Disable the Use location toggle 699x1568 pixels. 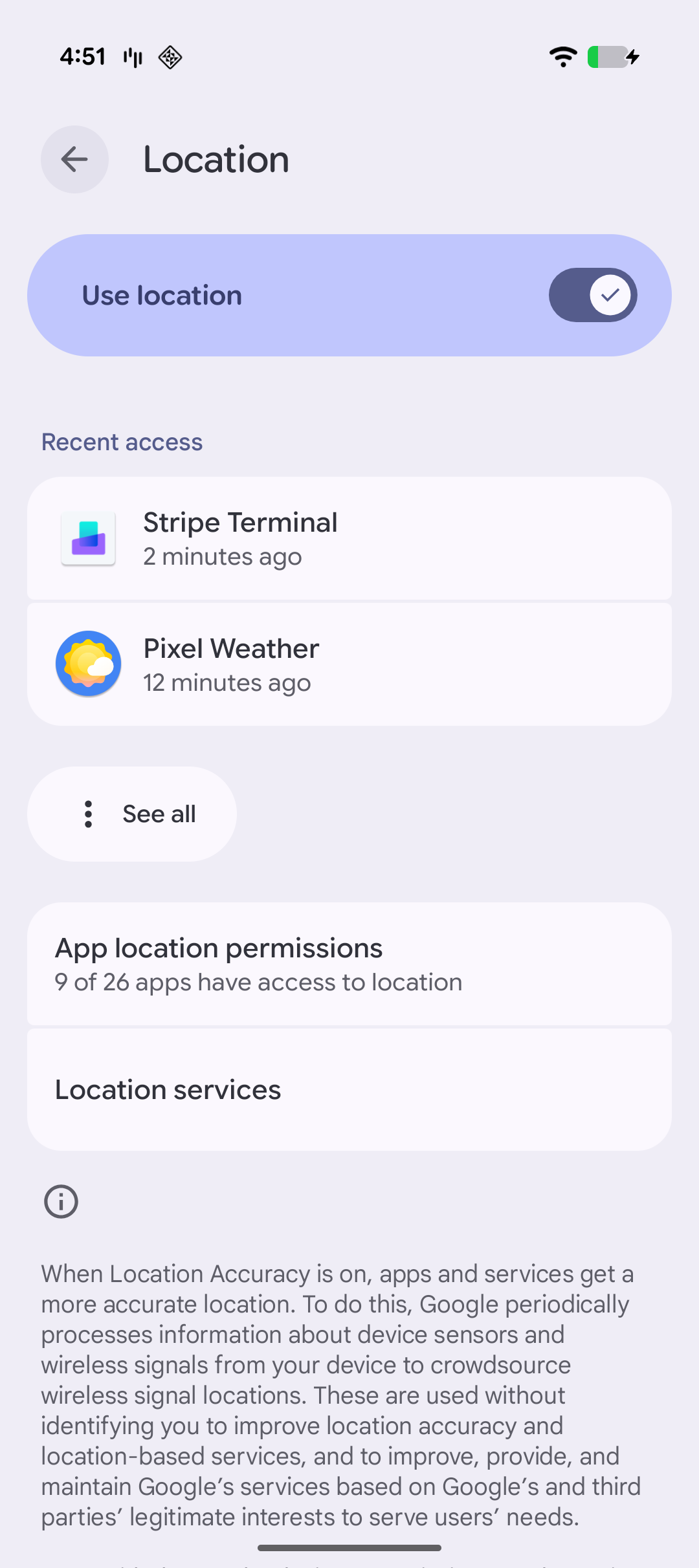point(593,295)
